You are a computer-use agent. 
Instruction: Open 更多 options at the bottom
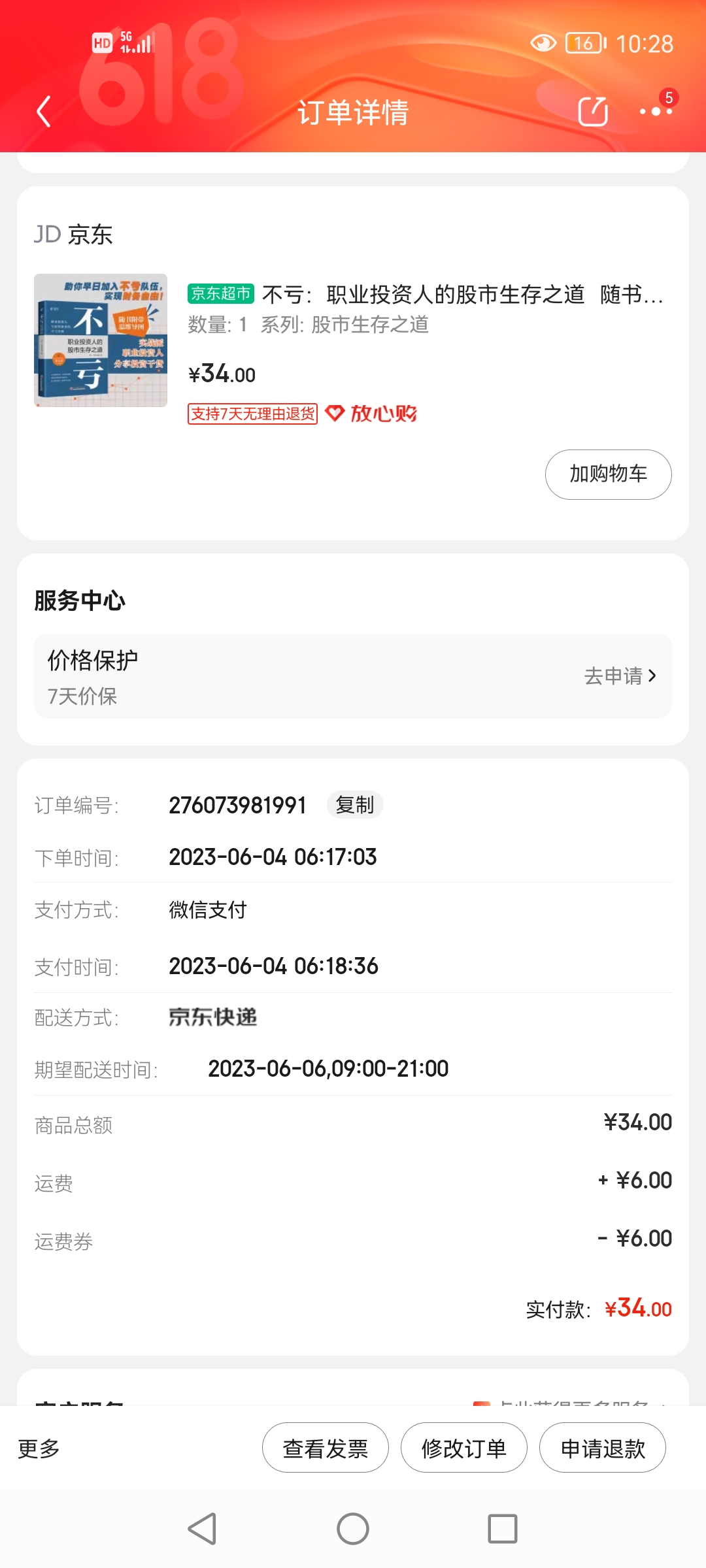(x=39, y=1448)
